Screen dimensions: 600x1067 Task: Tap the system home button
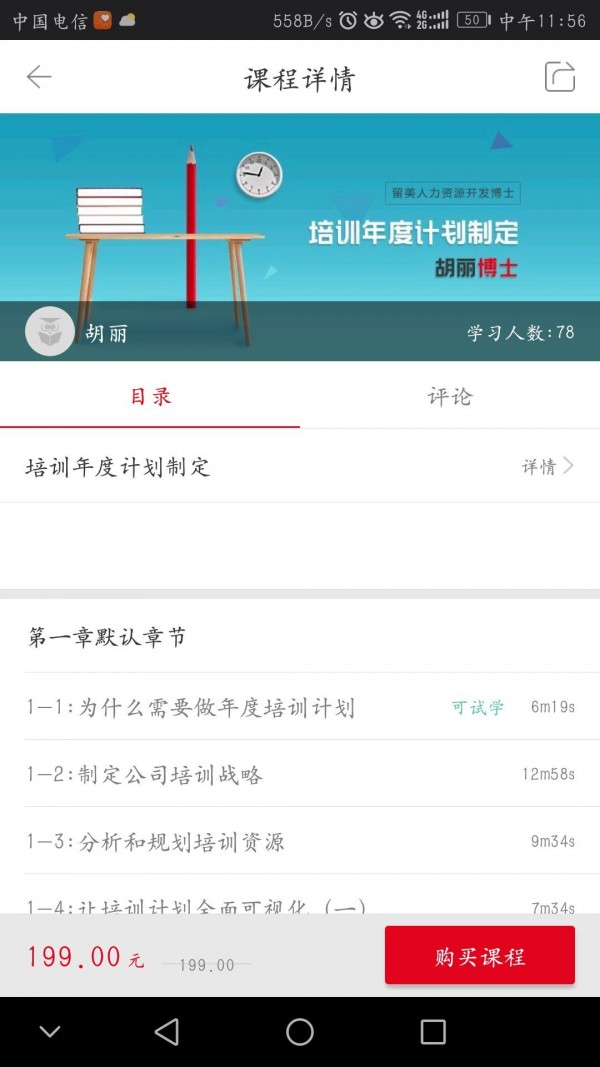[x=300, y=1032]
